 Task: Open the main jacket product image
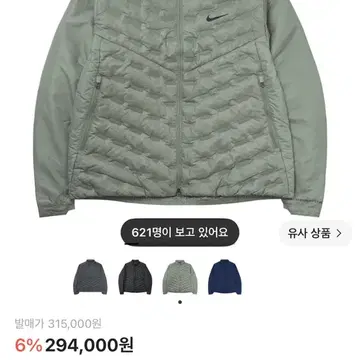[x=180, y=107]
